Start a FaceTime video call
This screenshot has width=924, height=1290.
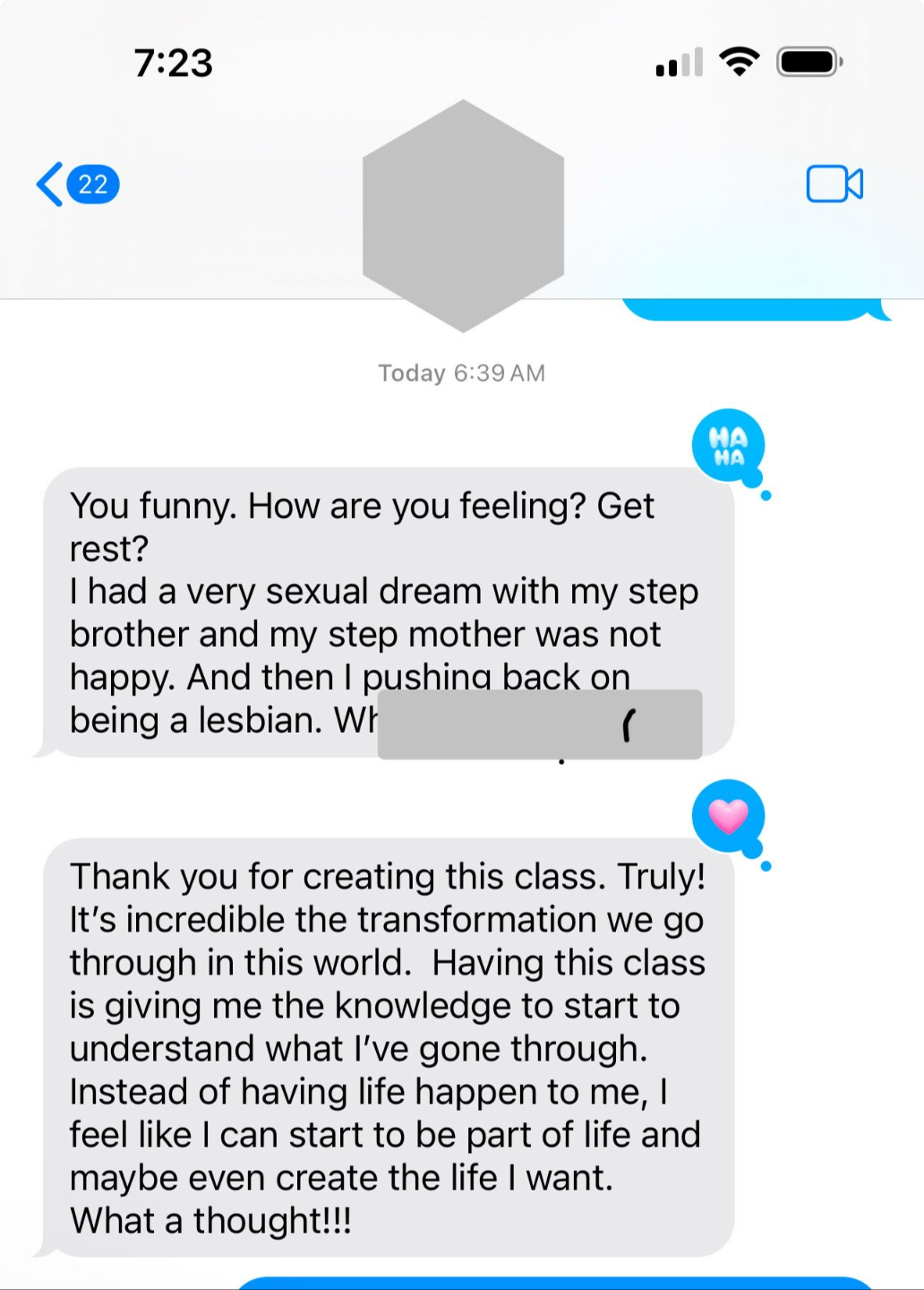pyautogui.click(x=834, y=185)
